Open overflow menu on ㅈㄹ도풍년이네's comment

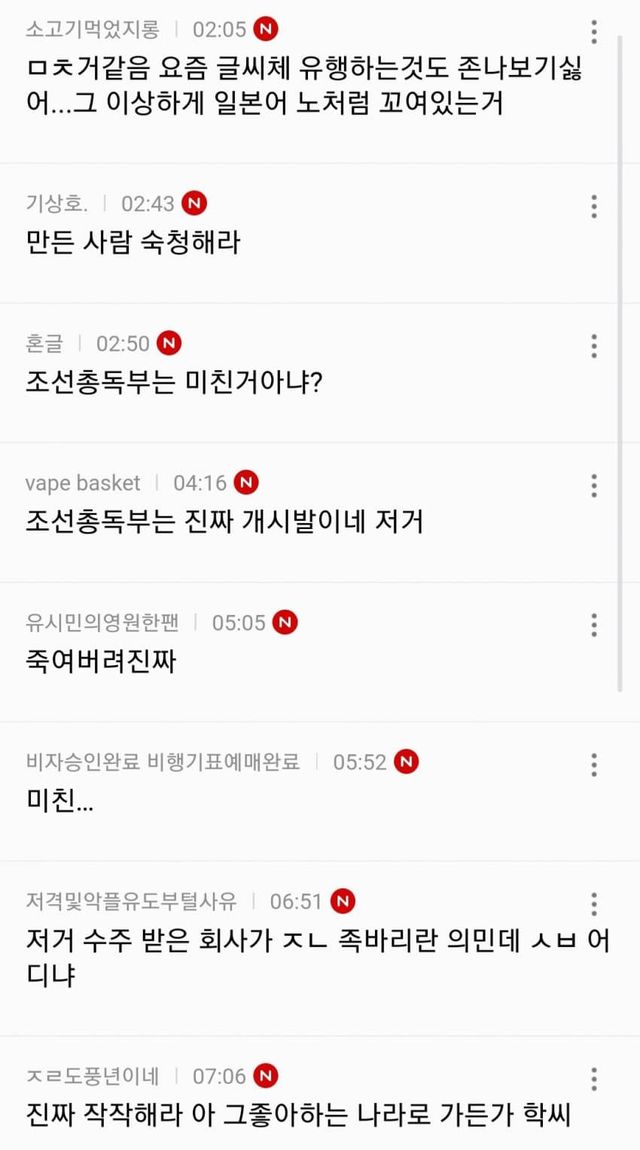click(594, 1079)
